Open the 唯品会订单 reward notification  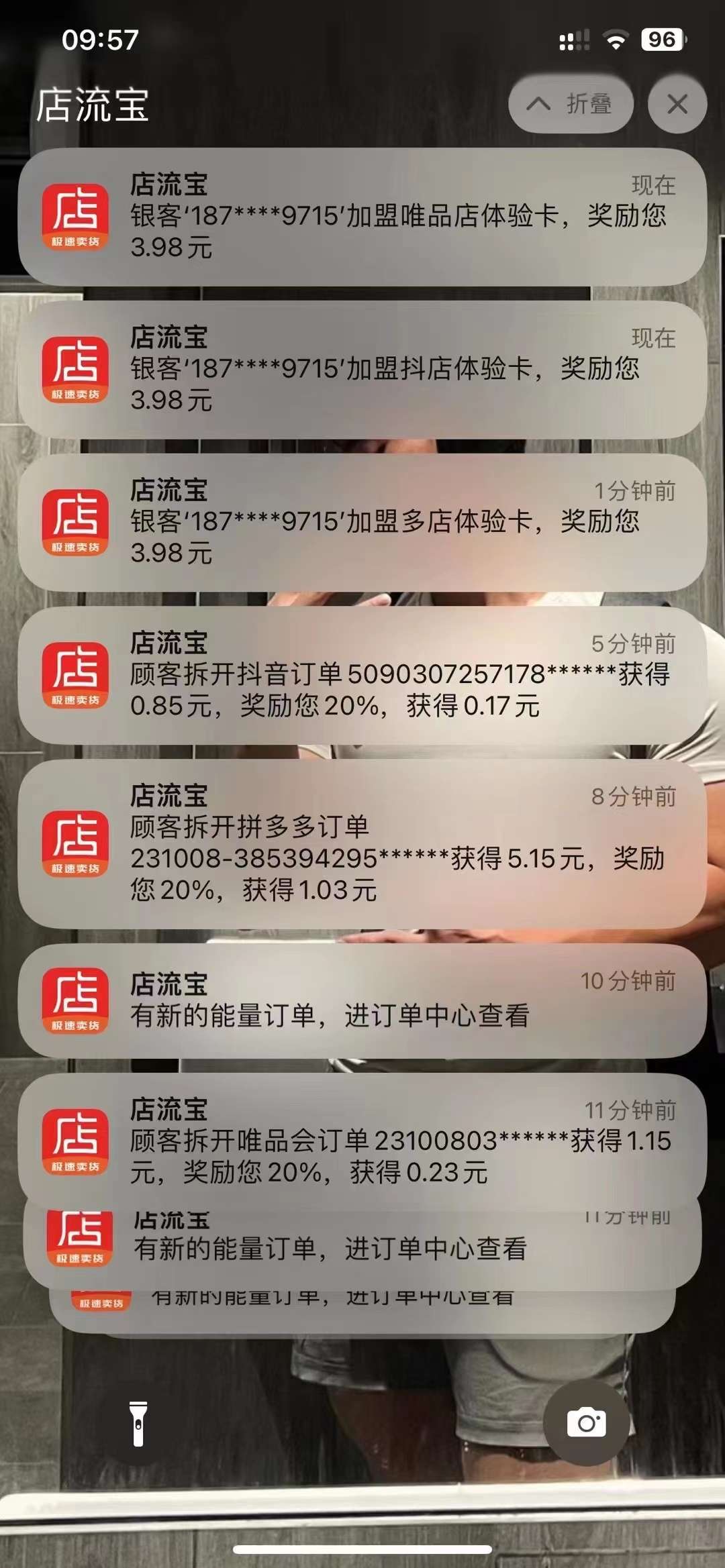point(362,1141)
